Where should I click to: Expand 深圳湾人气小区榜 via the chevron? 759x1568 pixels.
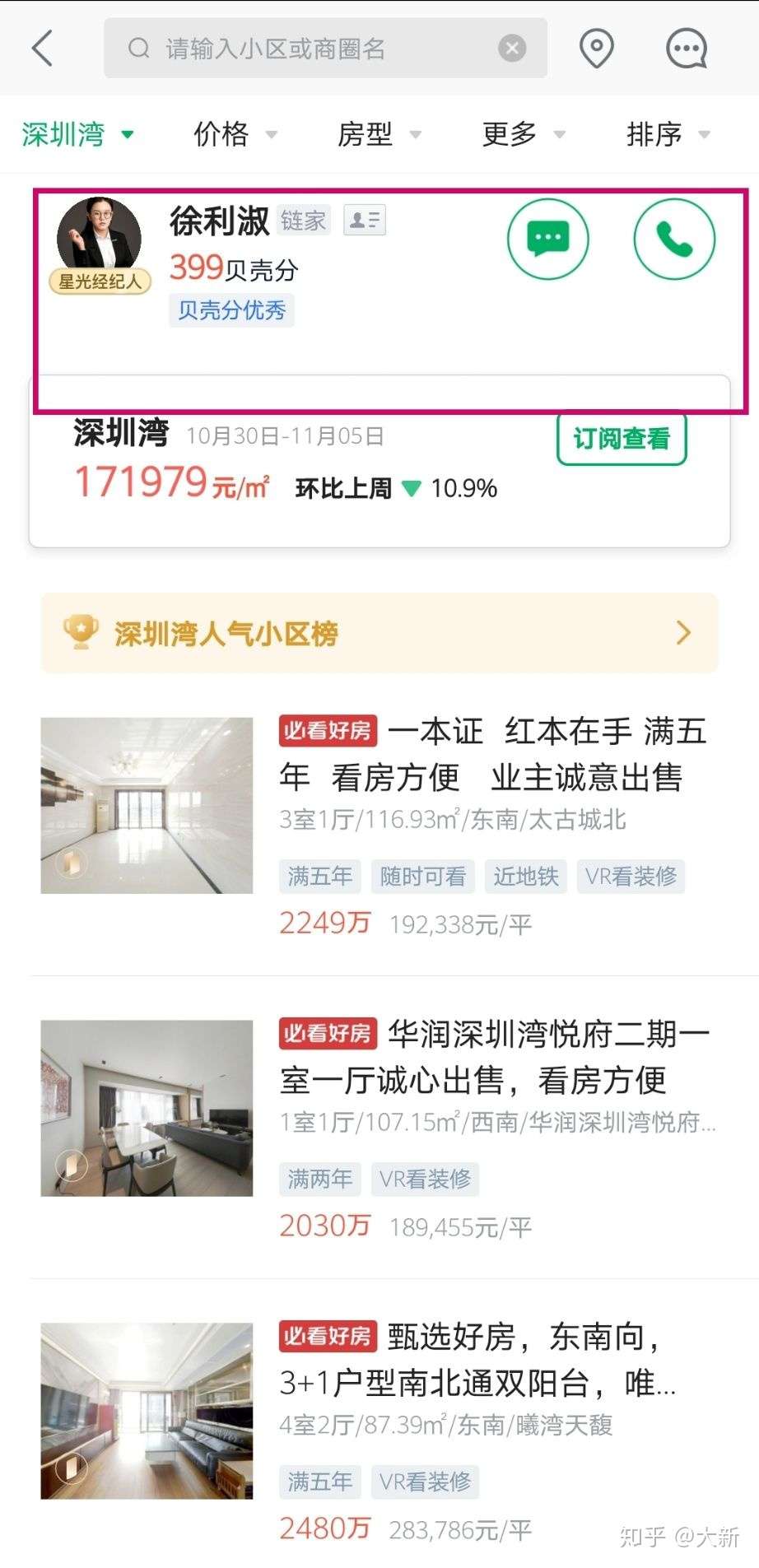point(683,633)
